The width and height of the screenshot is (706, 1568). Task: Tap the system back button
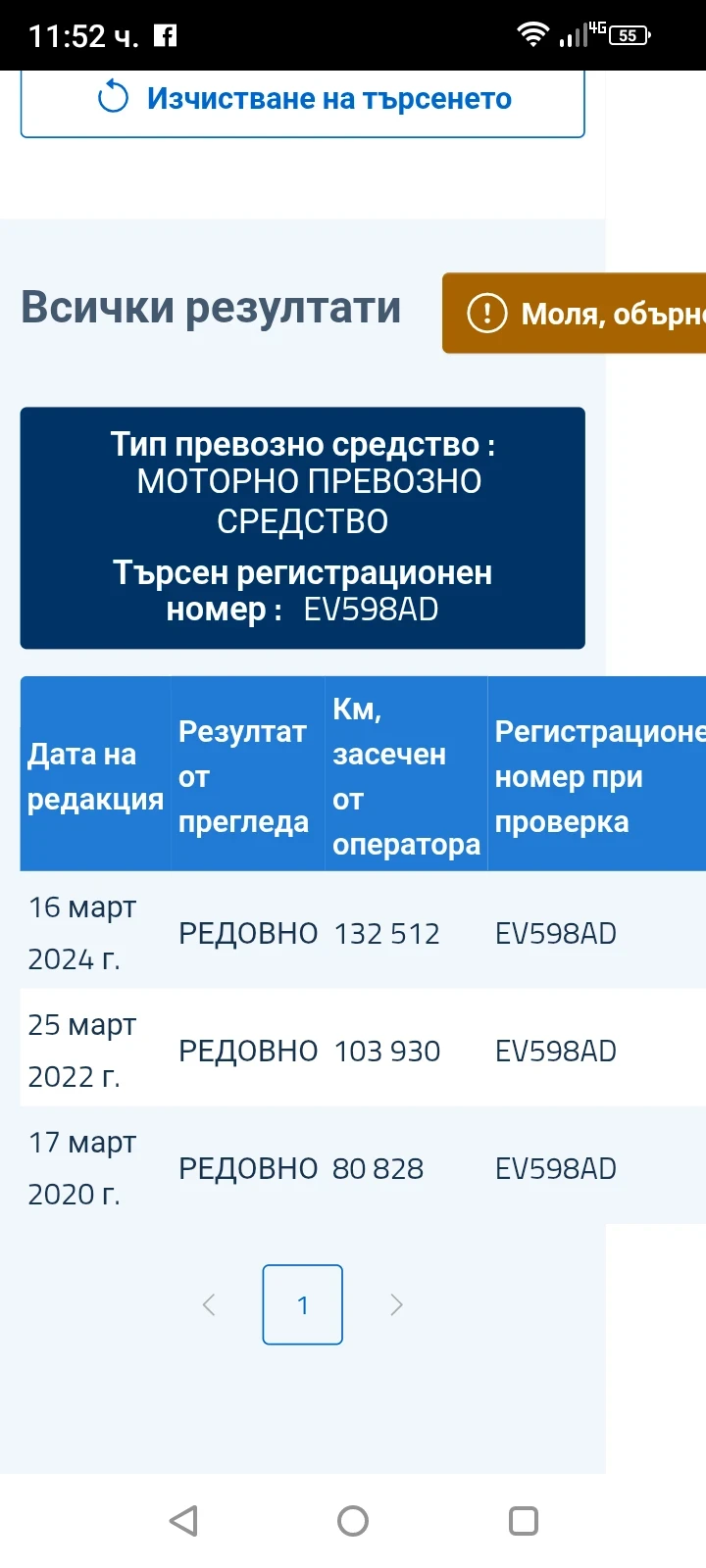coord(183,1521)
